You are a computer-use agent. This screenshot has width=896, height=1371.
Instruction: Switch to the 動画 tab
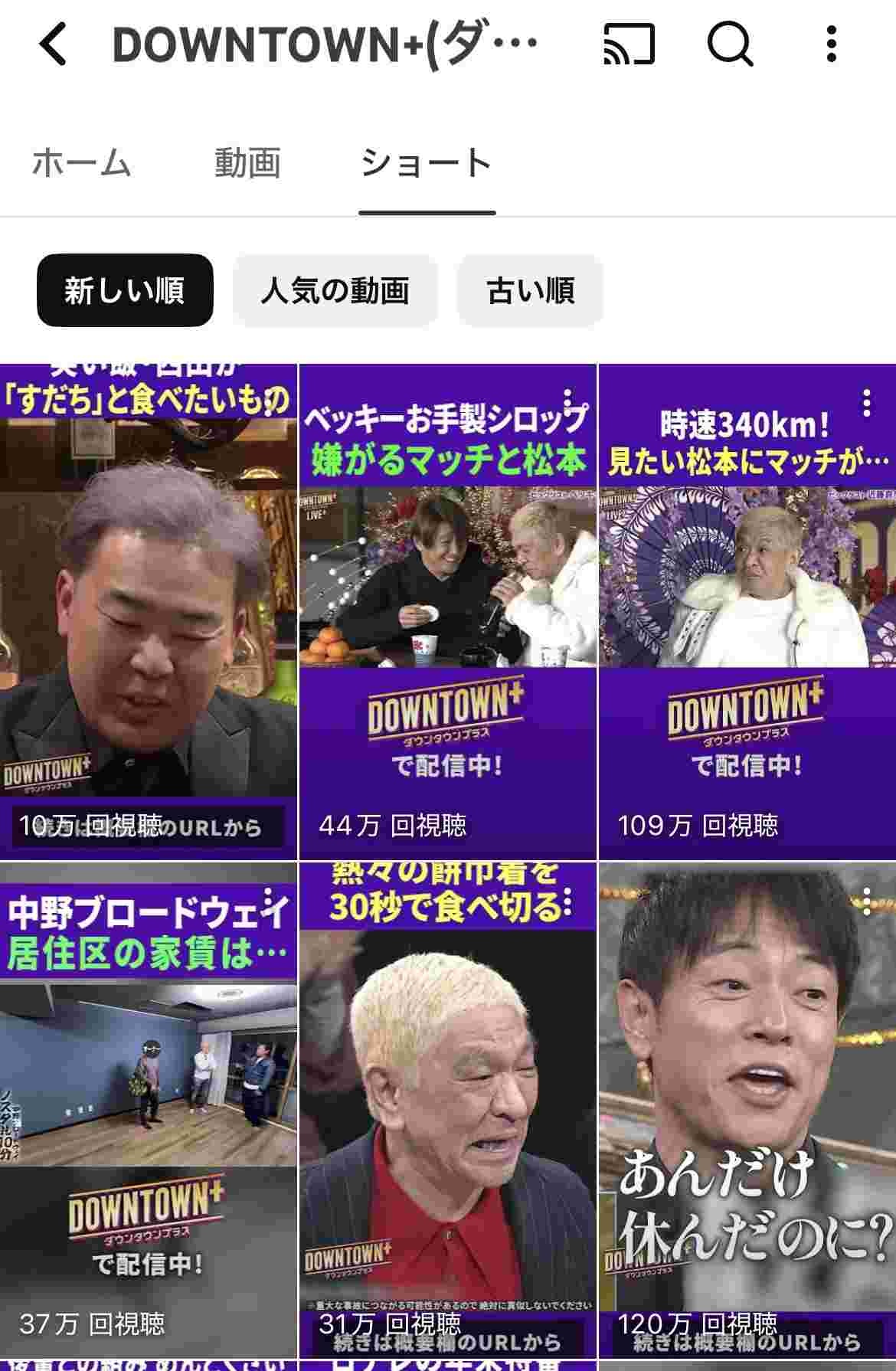pos(247,163)
